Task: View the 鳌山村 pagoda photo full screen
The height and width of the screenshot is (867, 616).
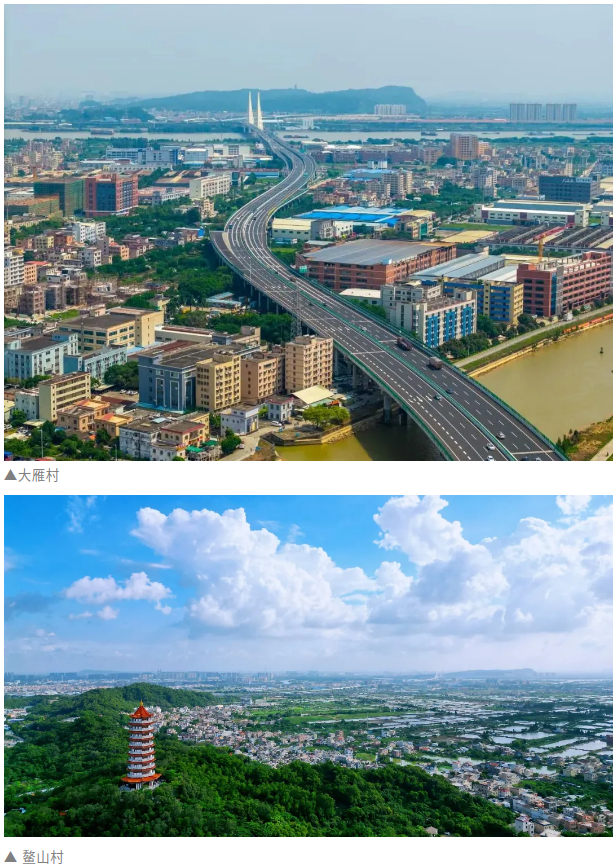Action: point(308,665)
